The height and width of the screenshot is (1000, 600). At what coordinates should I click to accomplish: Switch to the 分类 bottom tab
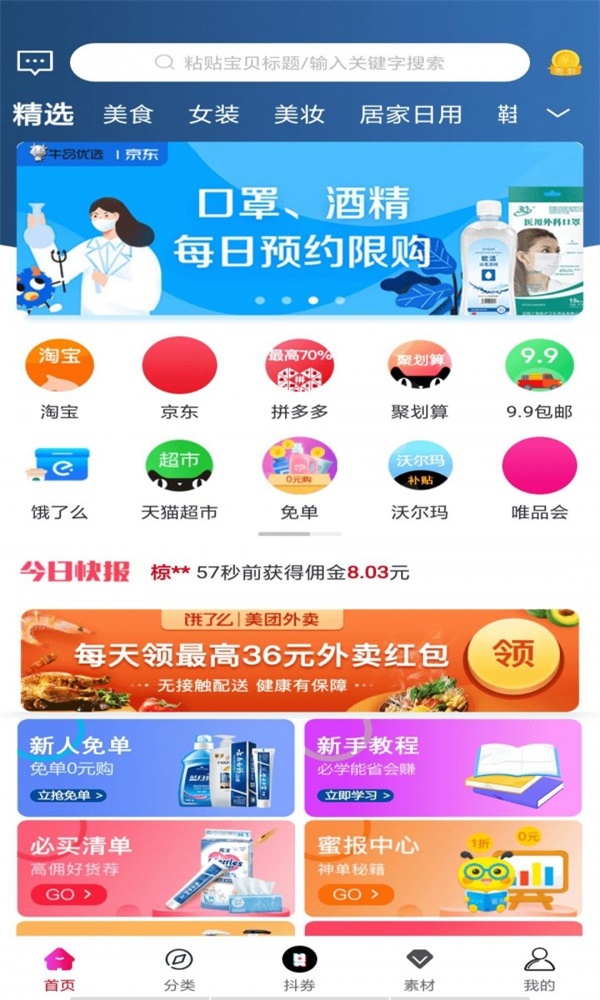click(x=179, y=969)
